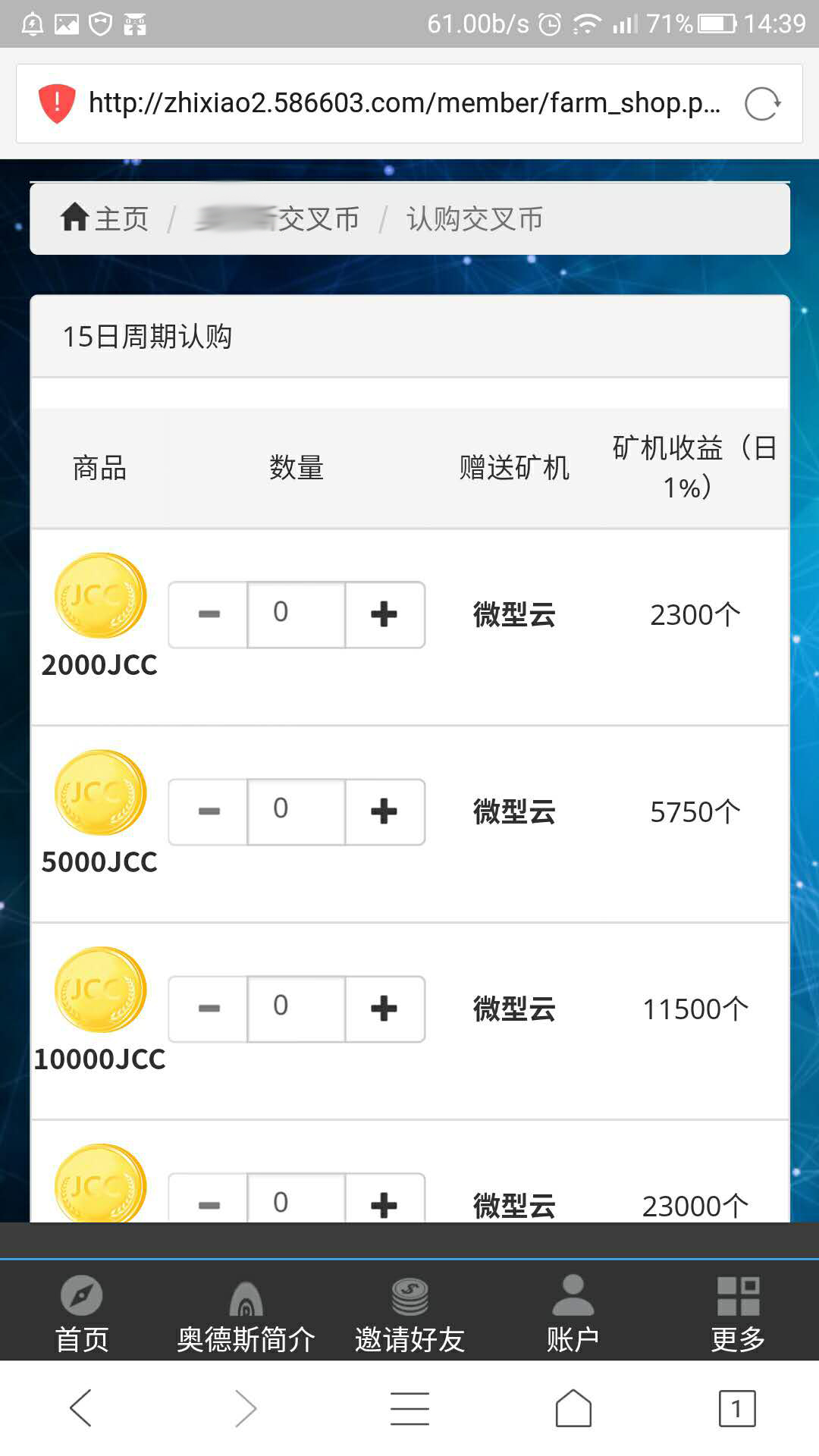Click the house icon in the breadcrumb
Viewport: 819px width, 1456px height.
[x=74, y=216]
